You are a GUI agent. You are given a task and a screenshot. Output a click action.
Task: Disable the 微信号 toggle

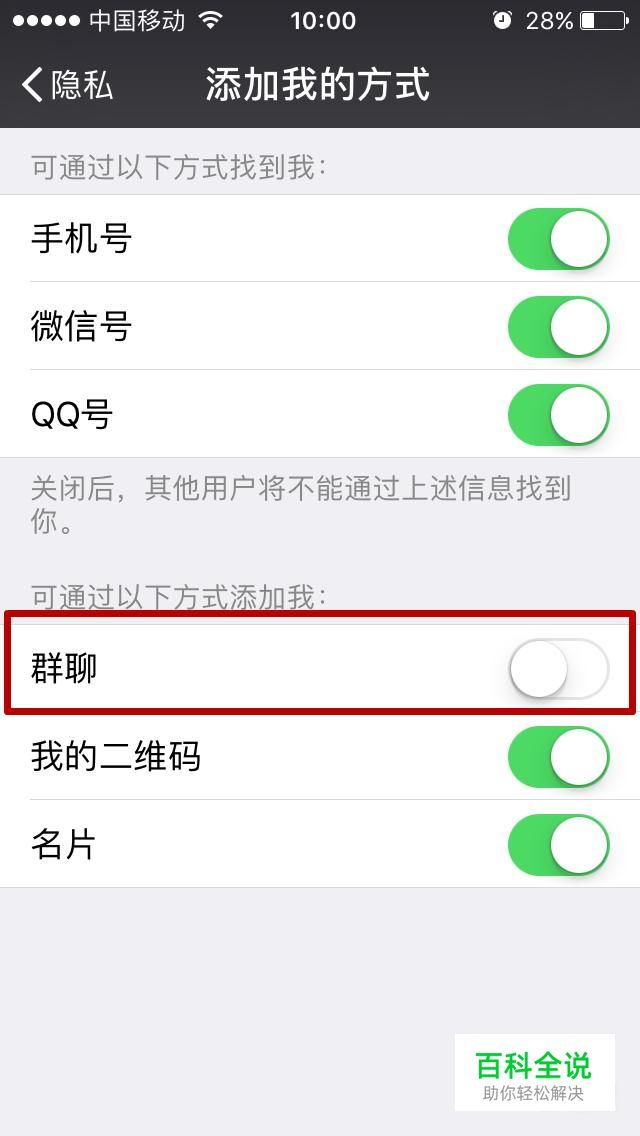tap(558, 327)
